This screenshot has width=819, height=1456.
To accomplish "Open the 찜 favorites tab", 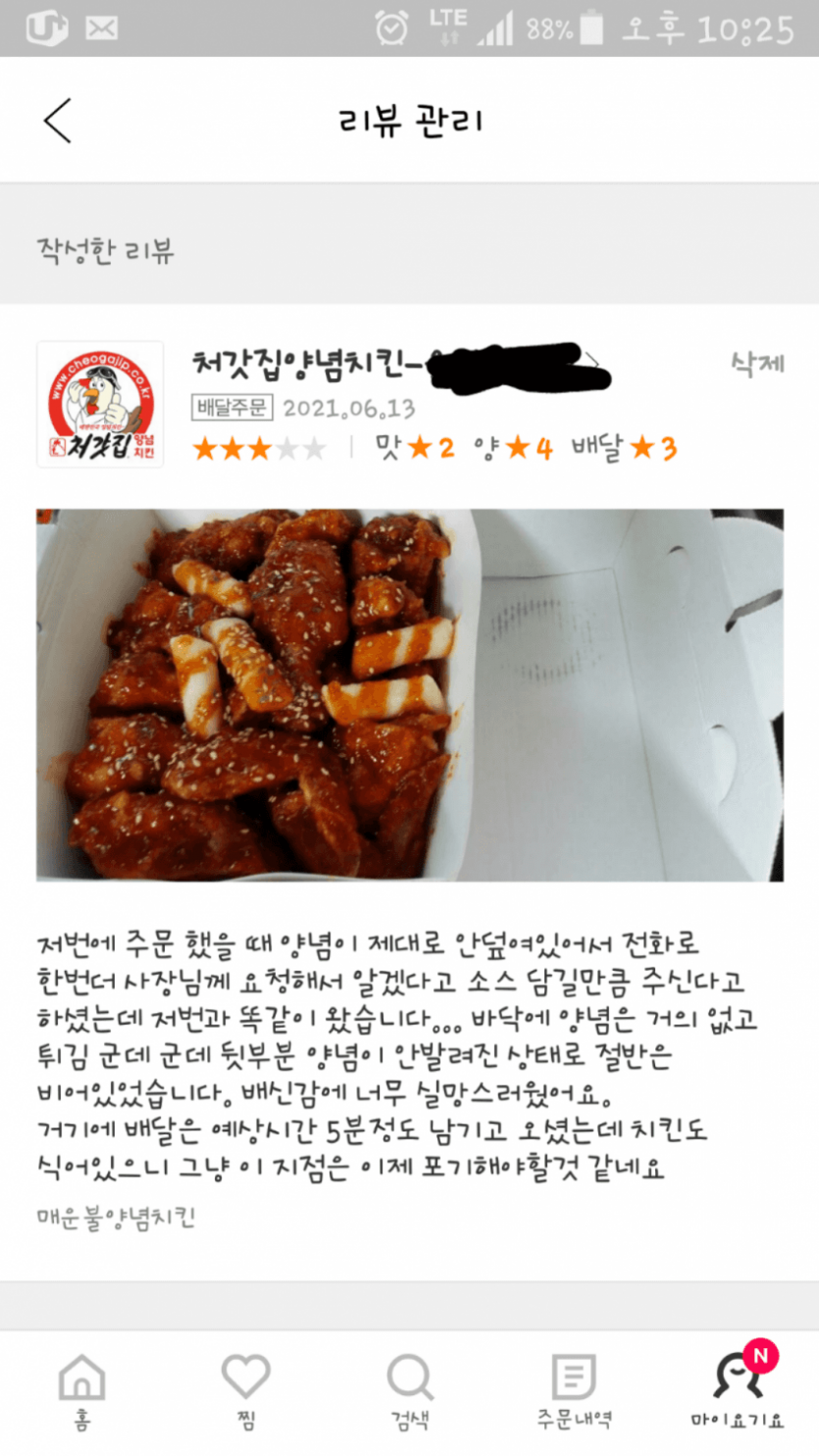I will (245, 1391).
